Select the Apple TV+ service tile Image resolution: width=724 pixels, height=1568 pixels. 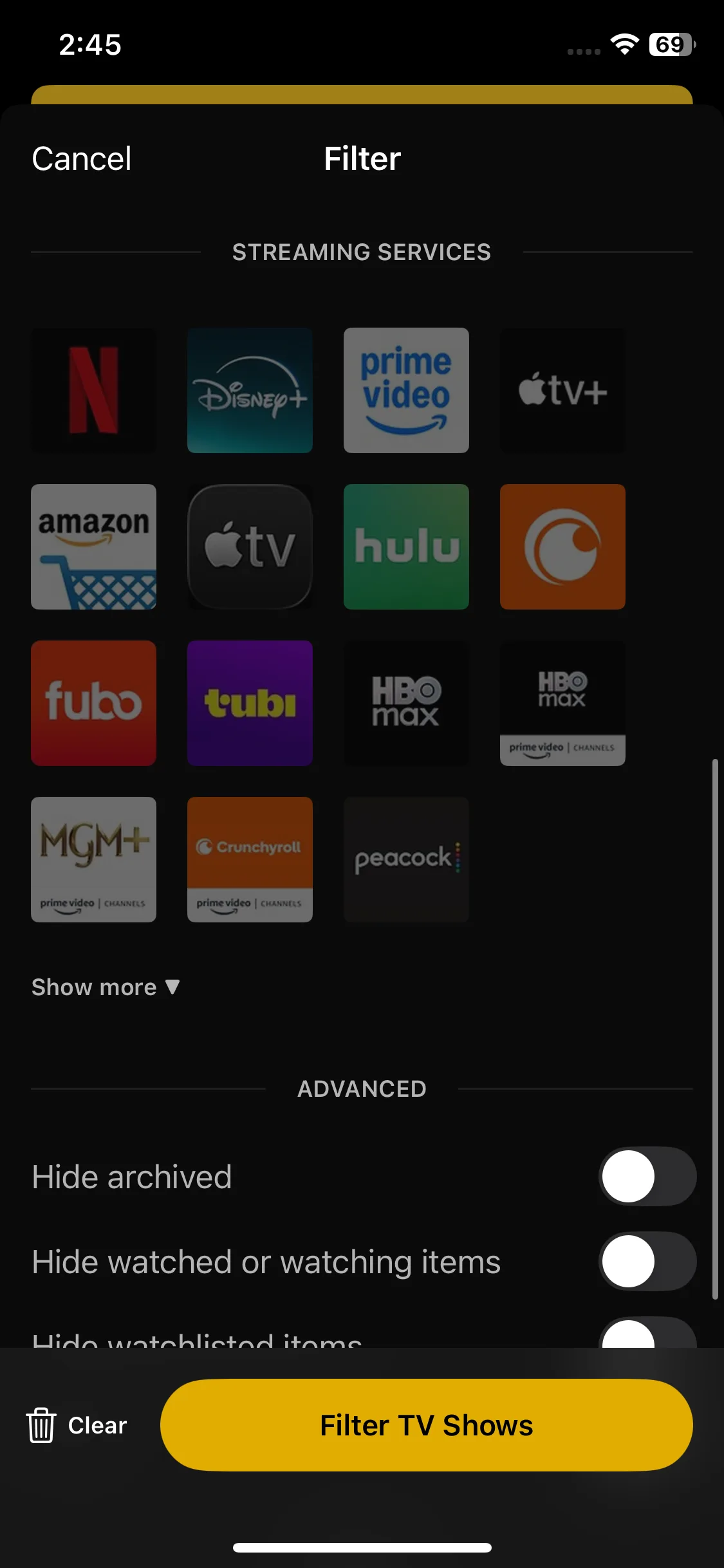coord(562,390)
